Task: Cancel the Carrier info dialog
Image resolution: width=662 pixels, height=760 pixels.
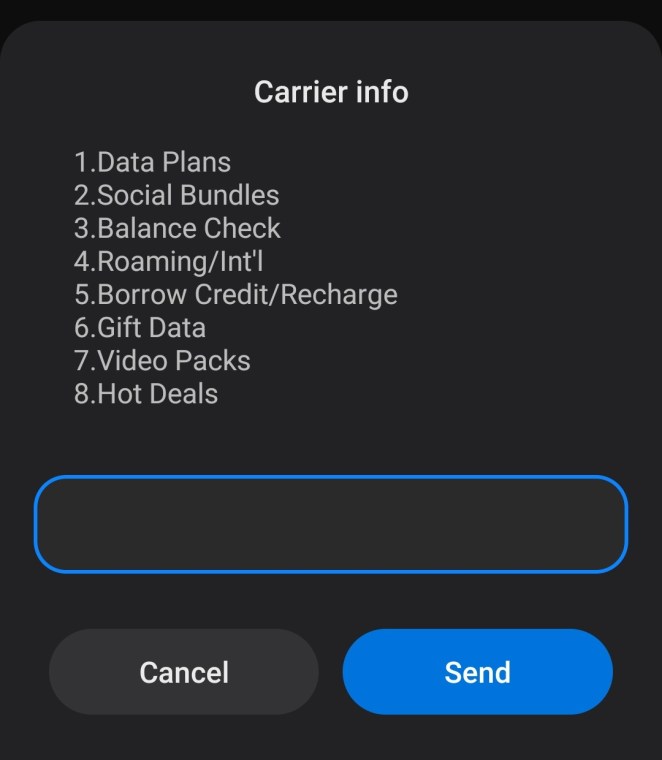Action: point(184,672)
